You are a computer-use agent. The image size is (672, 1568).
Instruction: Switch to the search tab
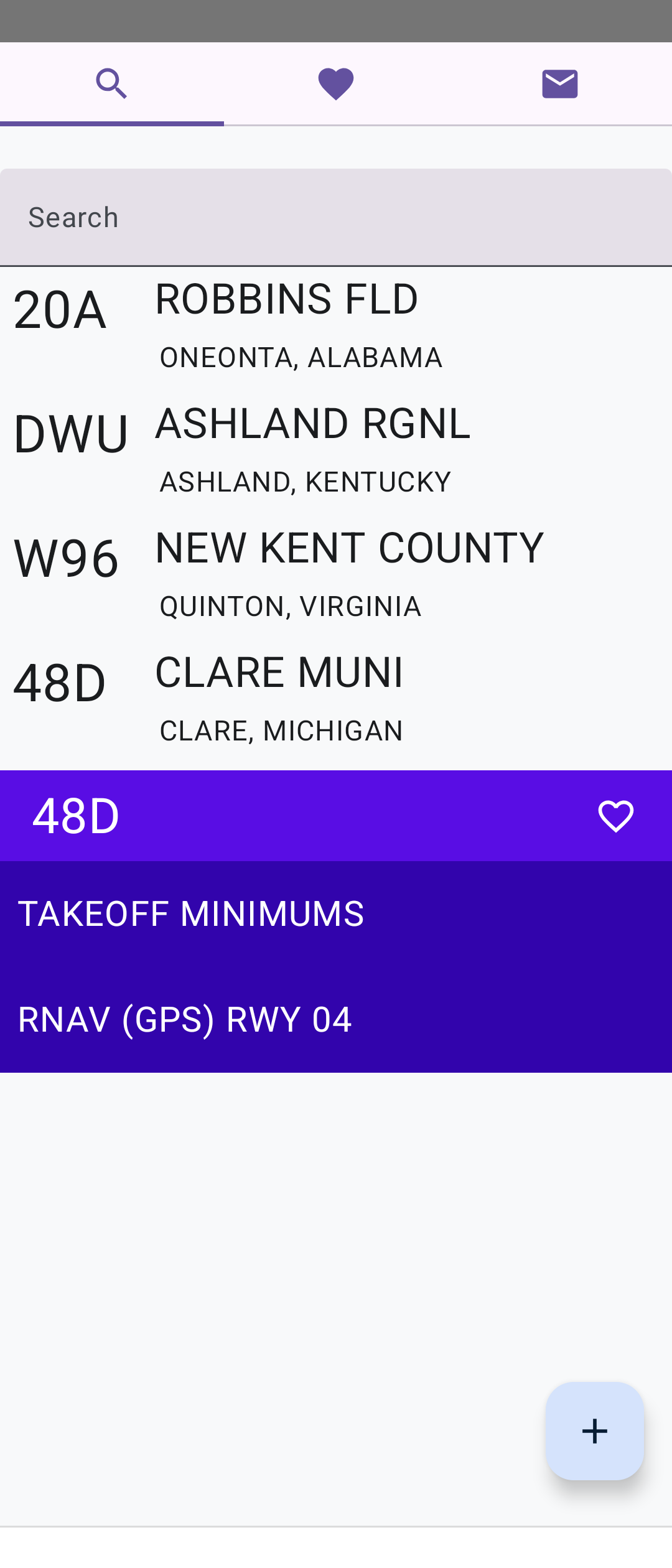(112, 84)
